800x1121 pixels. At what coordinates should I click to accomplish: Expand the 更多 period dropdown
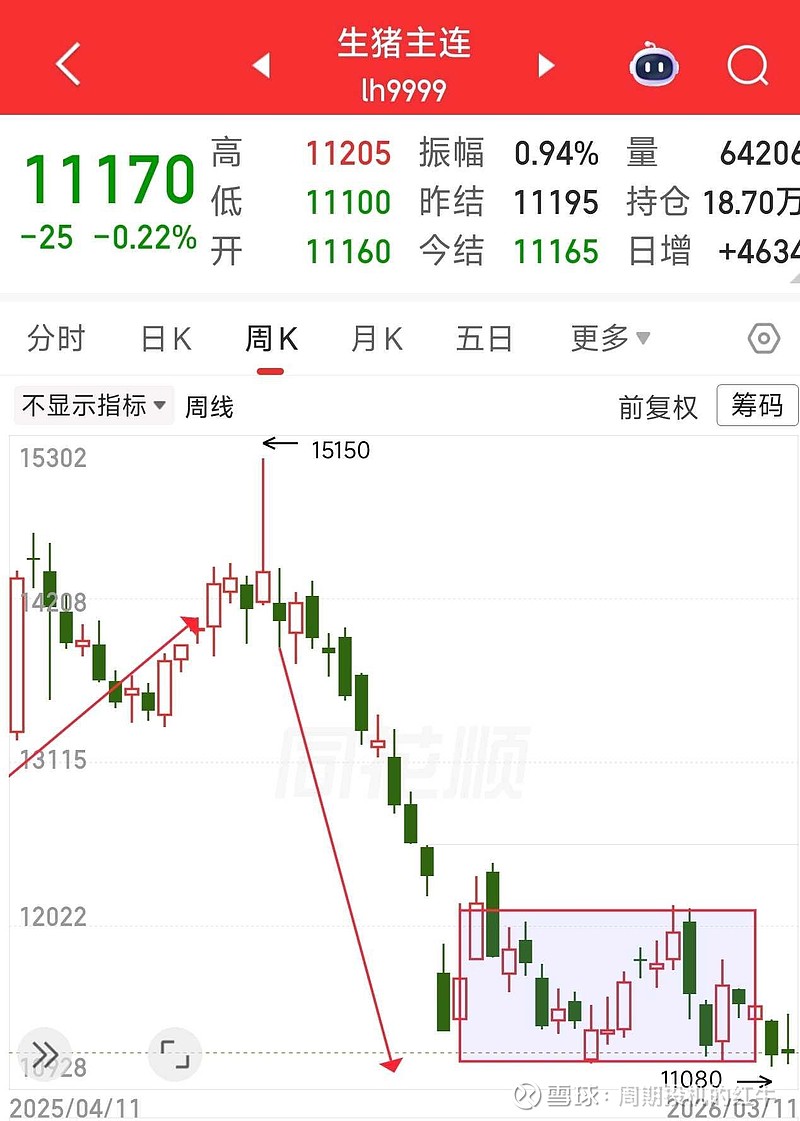click(609, 339)
